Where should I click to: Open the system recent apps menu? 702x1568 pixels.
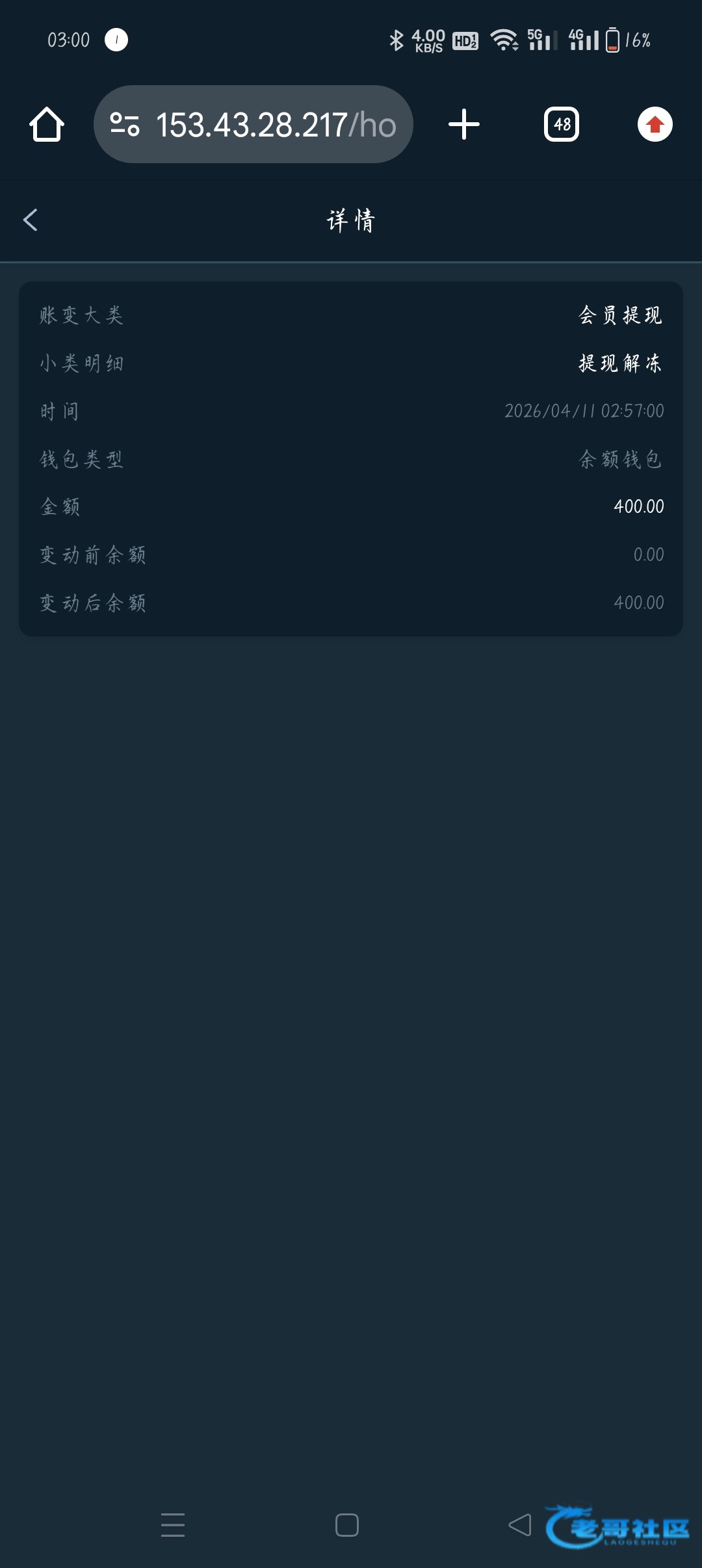(173, 1525)
